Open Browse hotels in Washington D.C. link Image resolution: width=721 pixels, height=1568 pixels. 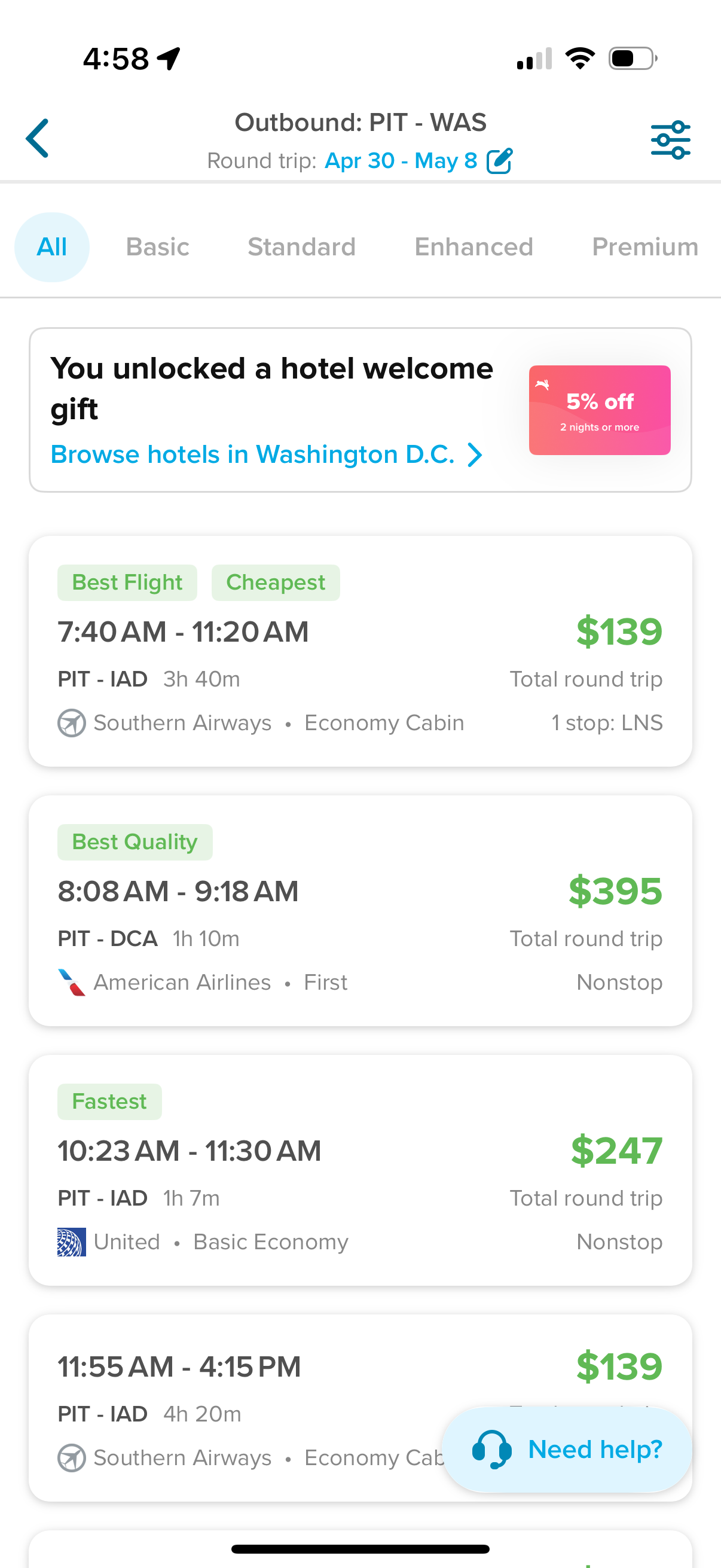(x=253, y=454)
